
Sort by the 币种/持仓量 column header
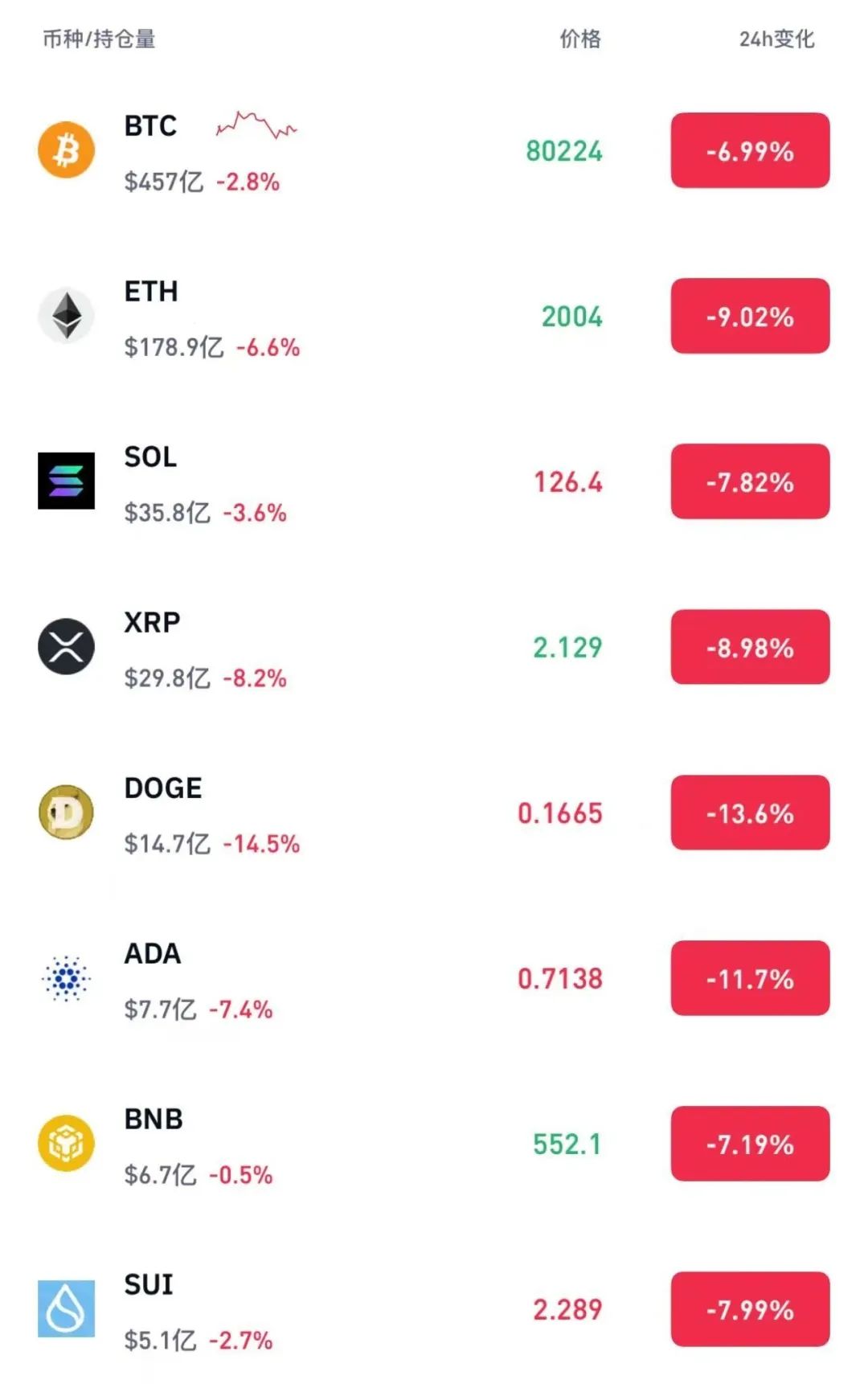pyautogui.click(x=99, y=39)
